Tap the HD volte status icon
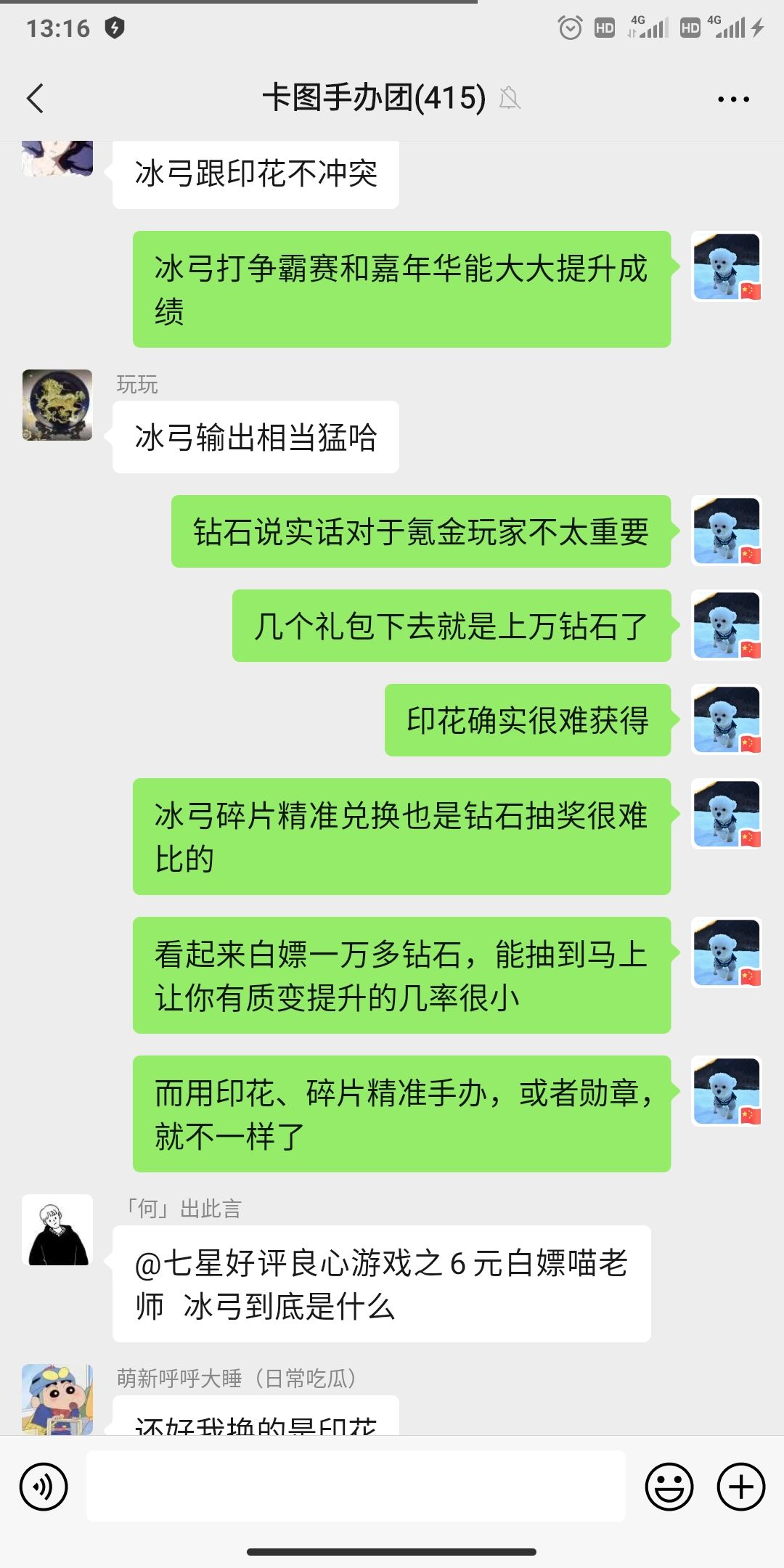784x1568 pixels. pos(603,28)
